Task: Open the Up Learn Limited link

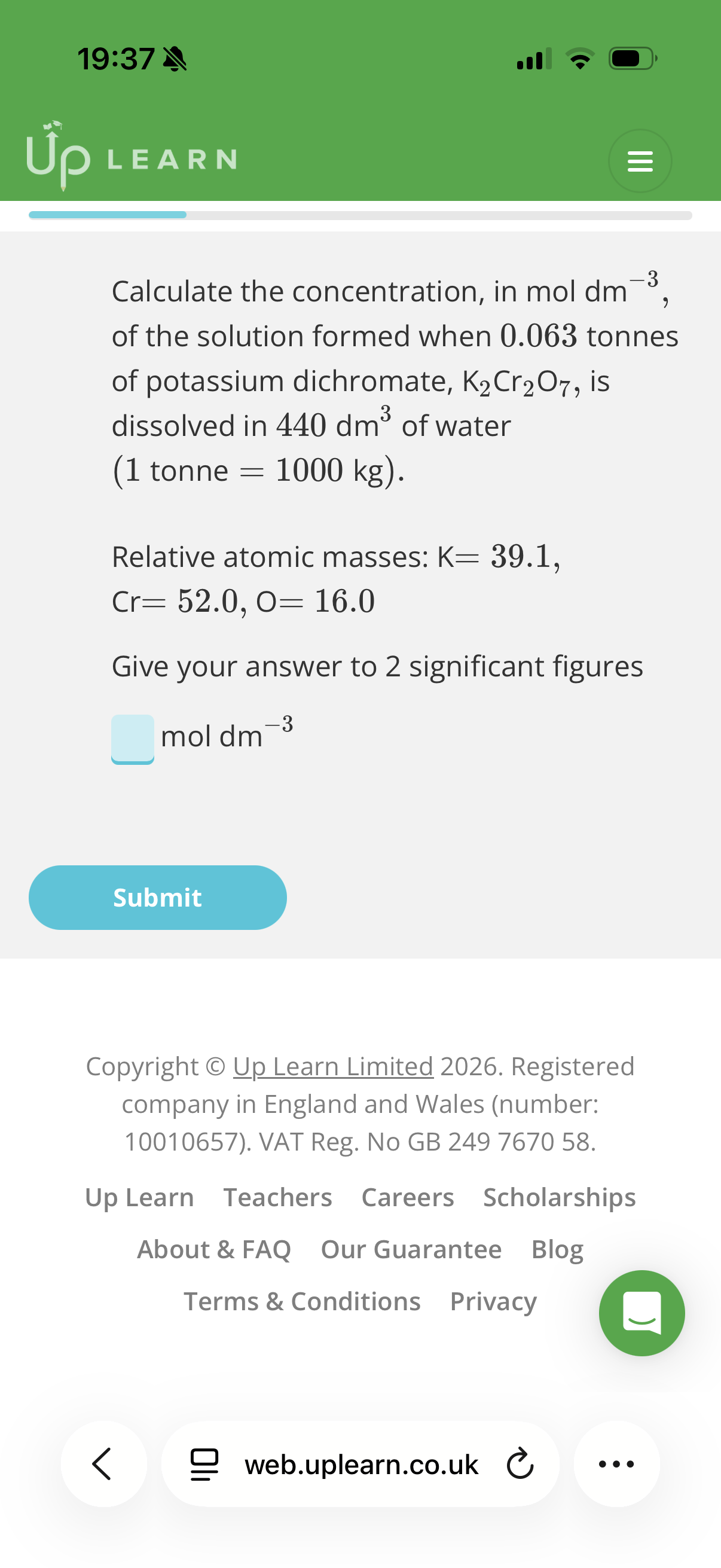Action: (333, 1066)
